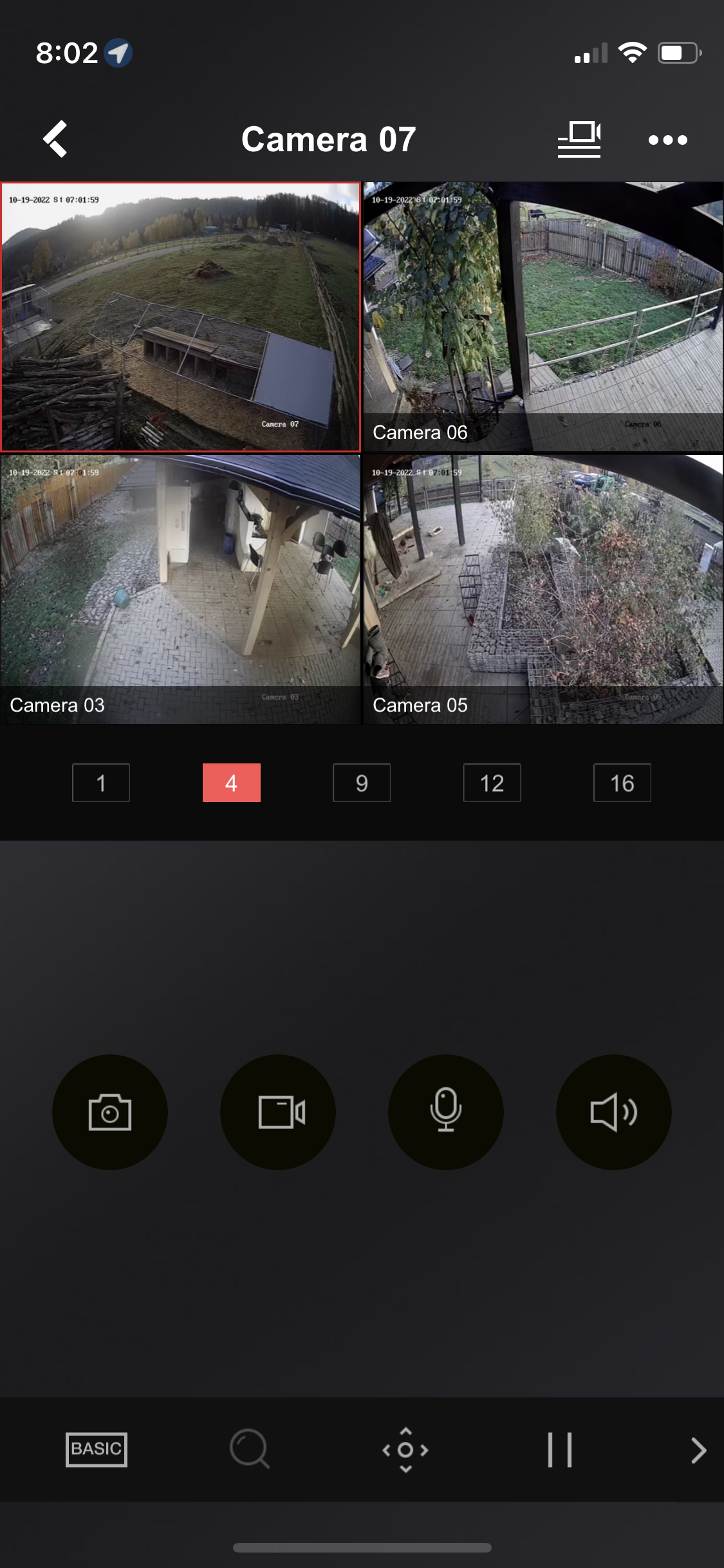Activate the microphone for two-way talk
The image size is (724, 1568).
(446, 1112)
